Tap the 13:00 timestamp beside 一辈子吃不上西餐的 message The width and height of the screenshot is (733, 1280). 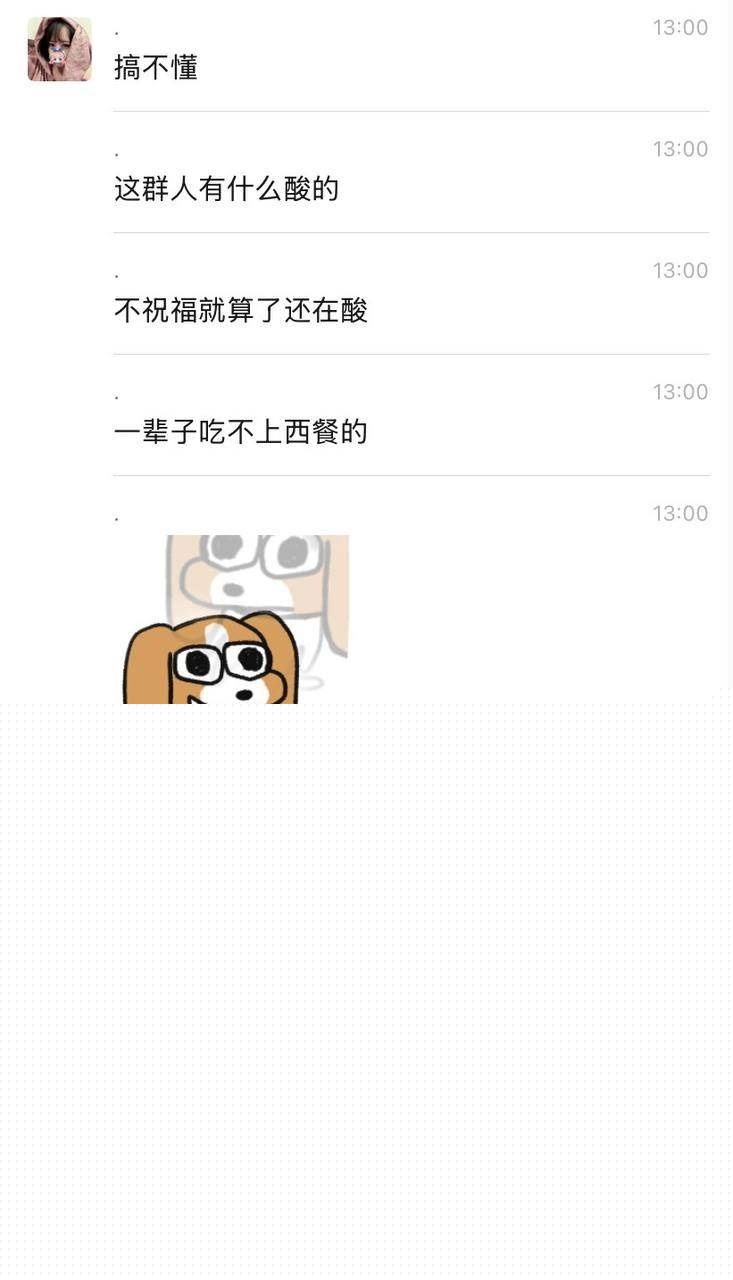pos(680,392)
